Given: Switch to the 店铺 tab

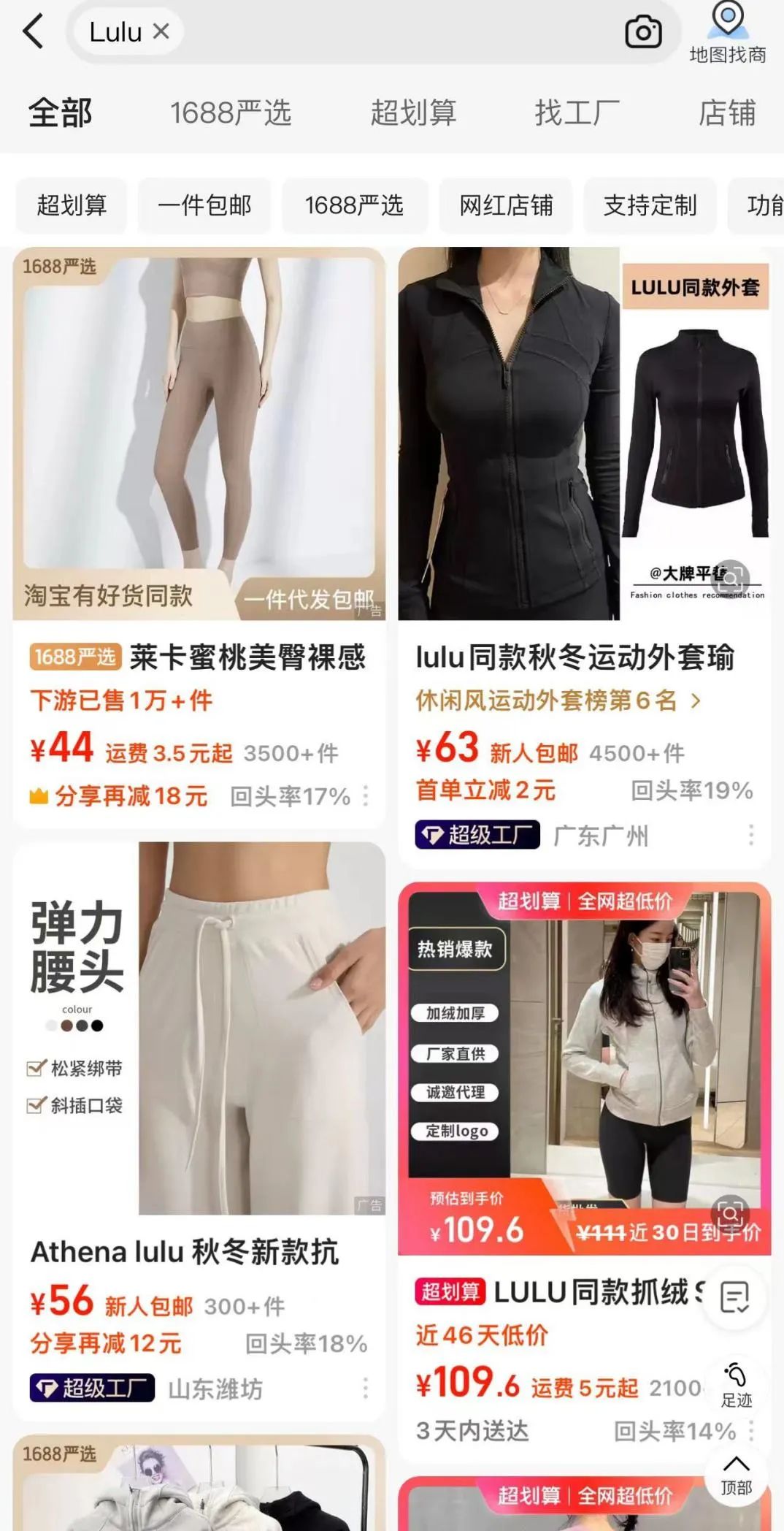Looking at the screenshot, I should click(x=726, y=113).
